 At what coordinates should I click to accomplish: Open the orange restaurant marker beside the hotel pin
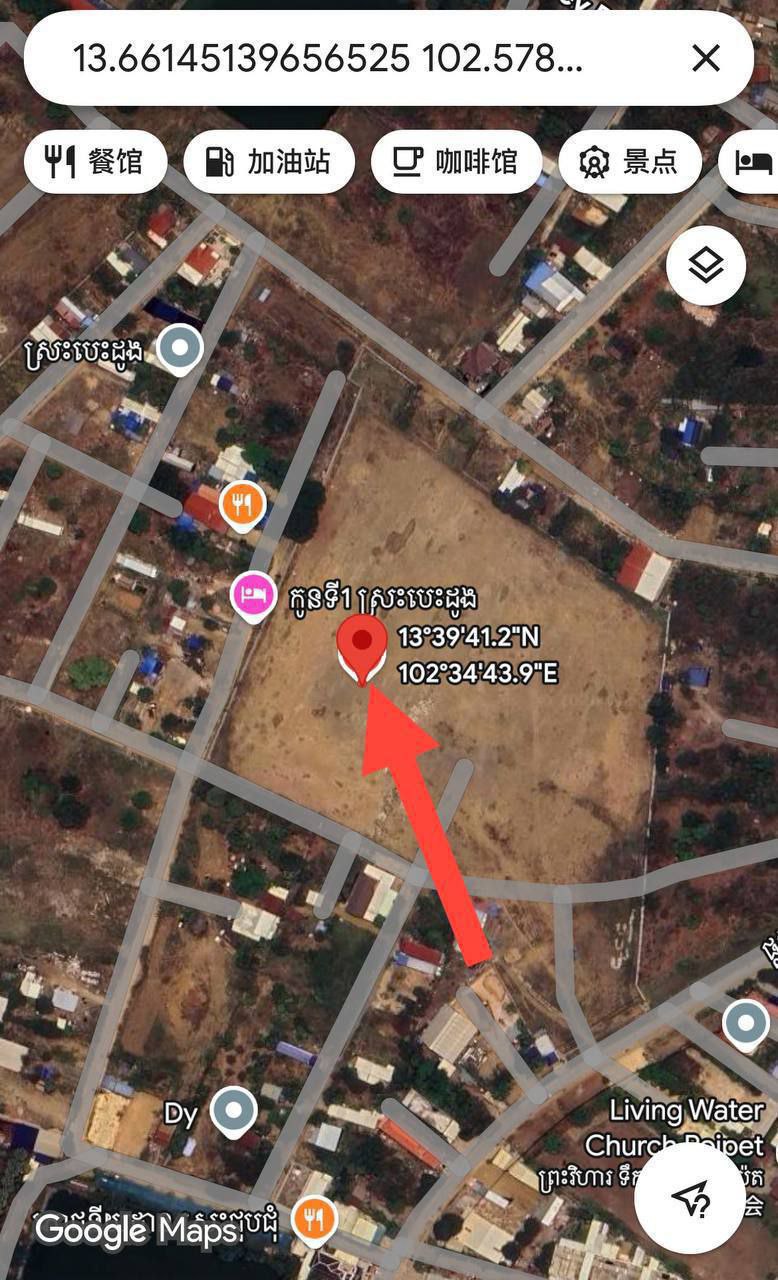pyautogui.click(x=242, y=506)
